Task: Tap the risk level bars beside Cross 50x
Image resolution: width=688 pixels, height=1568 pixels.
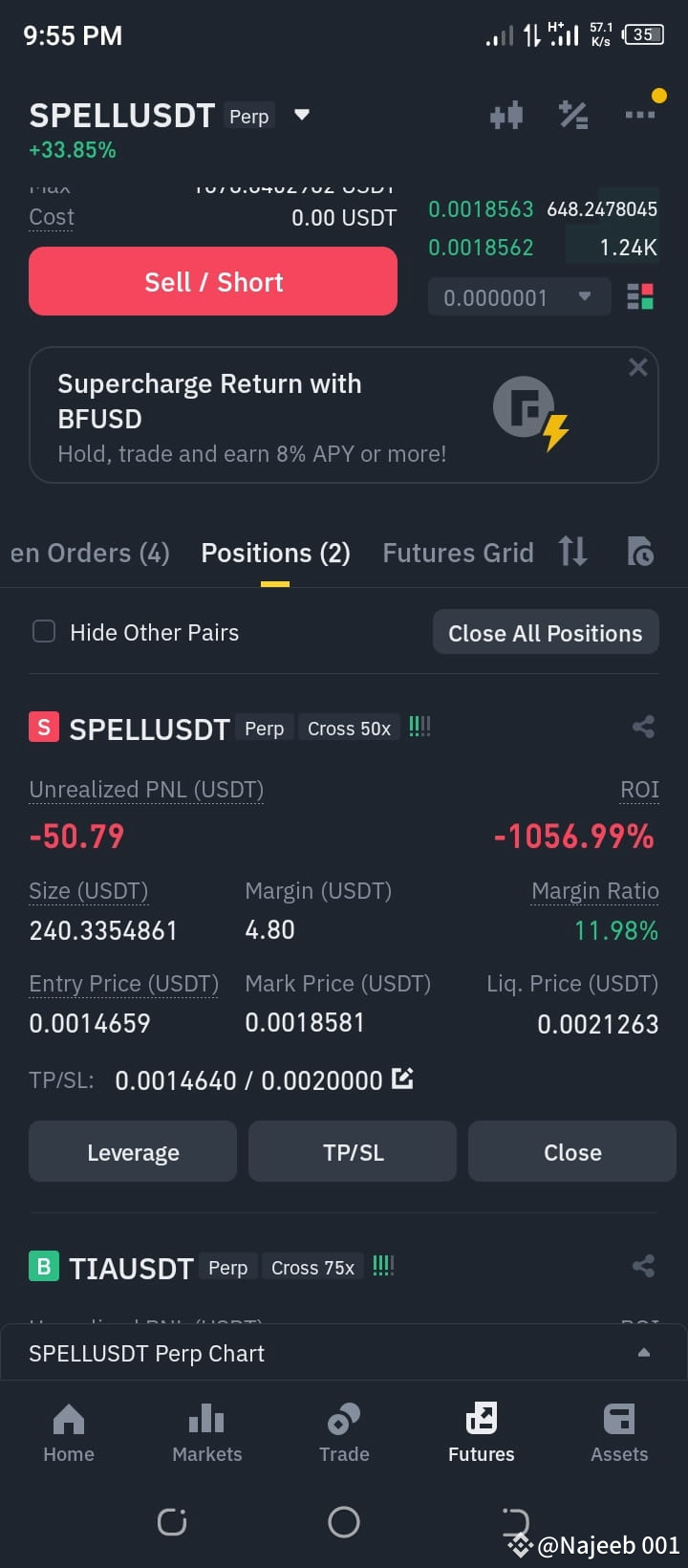Action: pyautogui.click(x=419, y=727)
